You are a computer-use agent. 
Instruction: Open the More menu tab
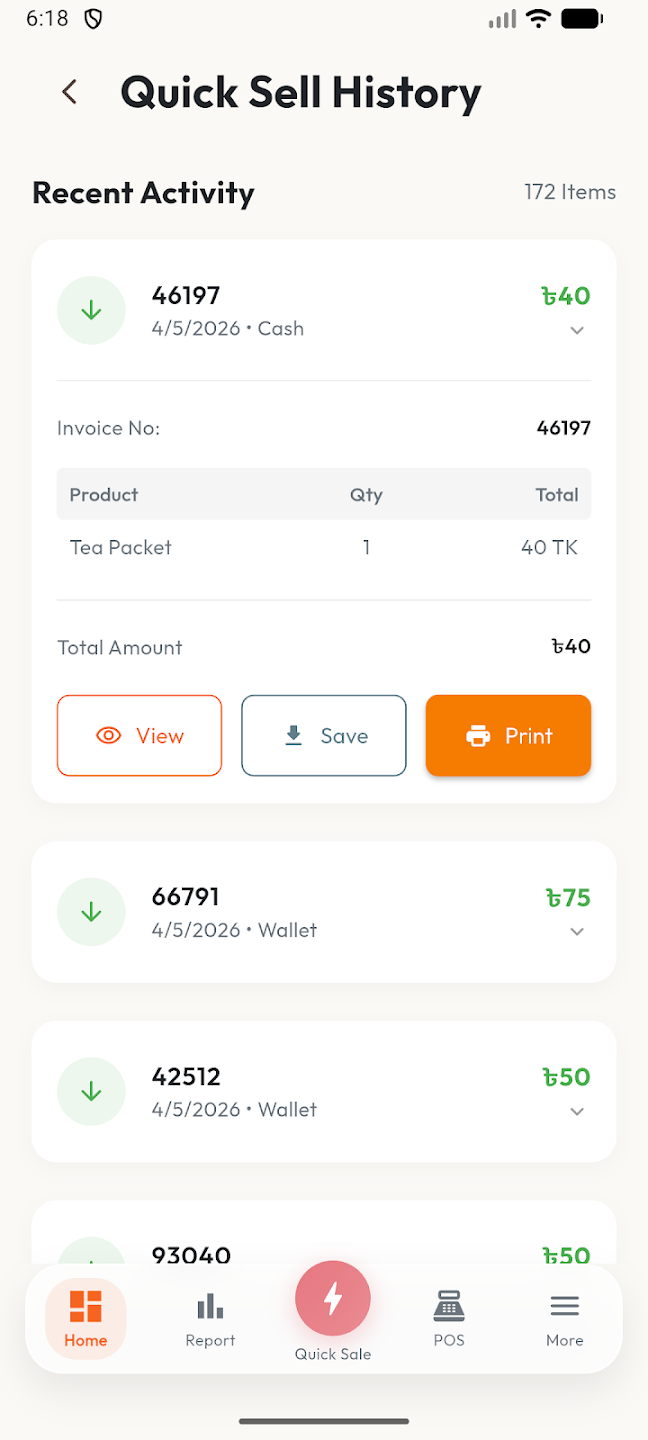(x=565, y=1319)
